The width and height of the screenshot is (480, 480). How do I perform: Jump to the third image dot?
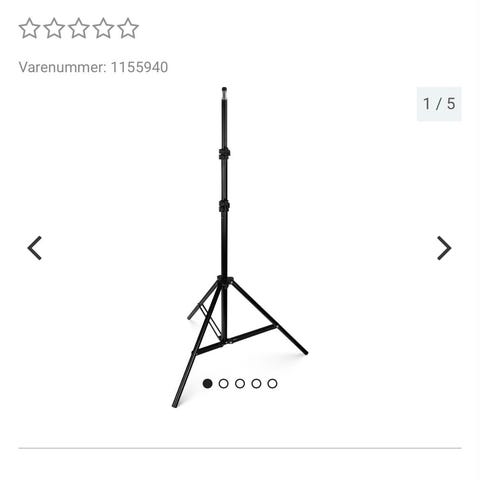click(x=240, y=384)
